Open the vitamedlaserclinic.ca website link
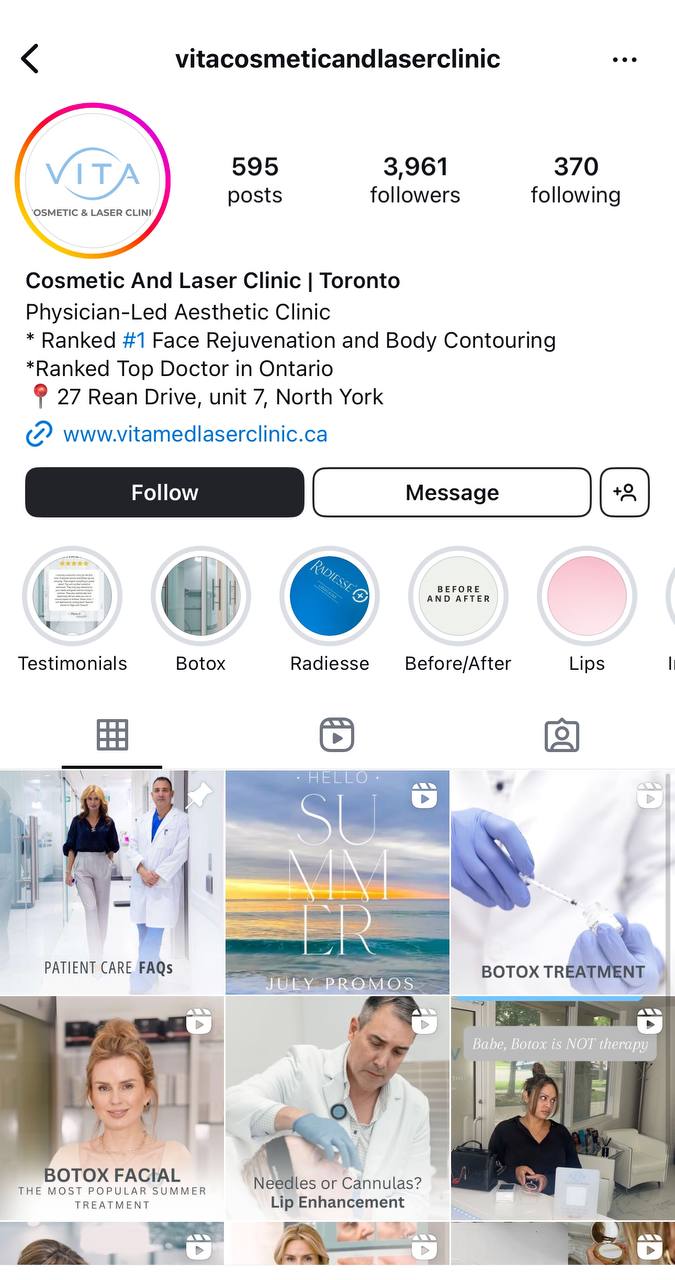The image size is (675, 1280). tap(195, 434)
